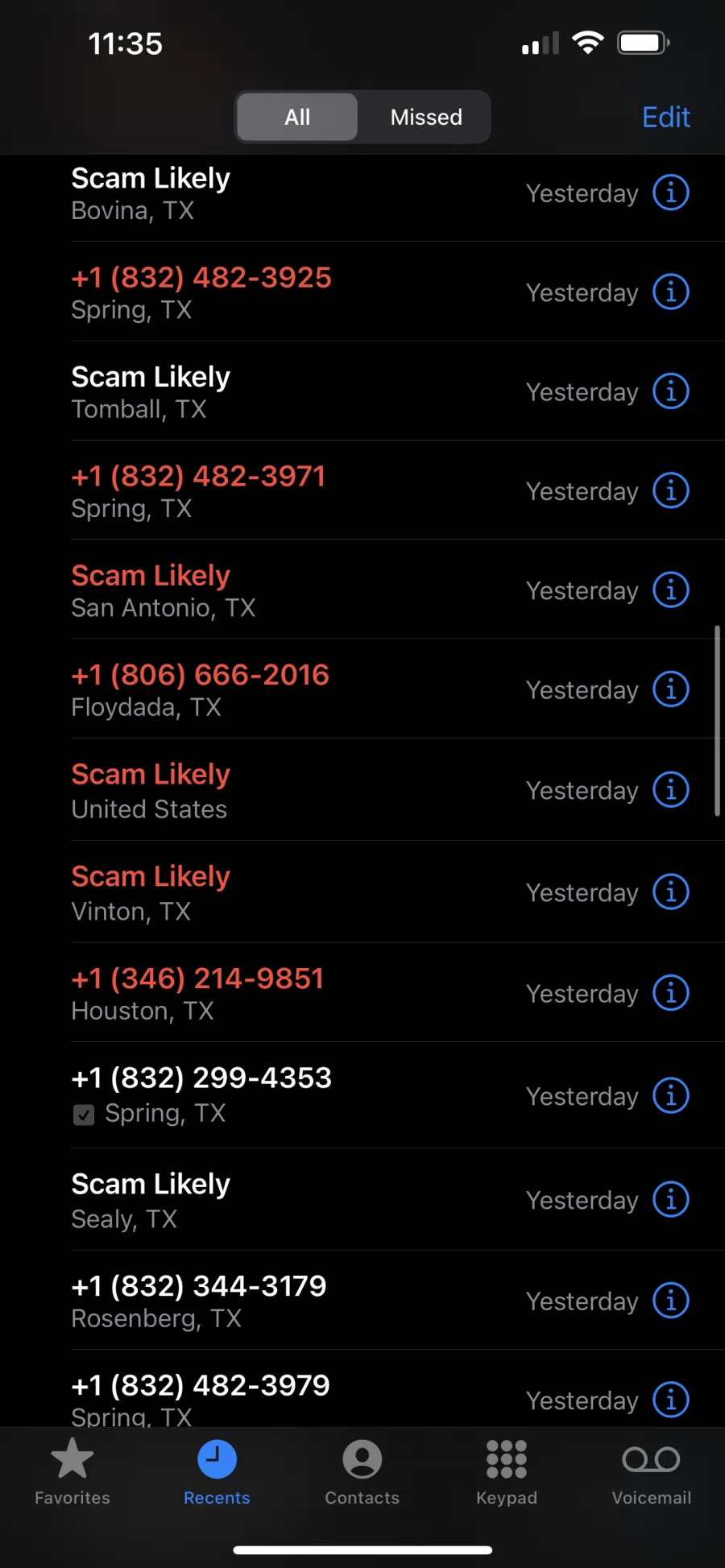This screenshot has width=725, height=1568.
Task: Open info for Scam Likely from Sealy
Action: [670, 1199]
